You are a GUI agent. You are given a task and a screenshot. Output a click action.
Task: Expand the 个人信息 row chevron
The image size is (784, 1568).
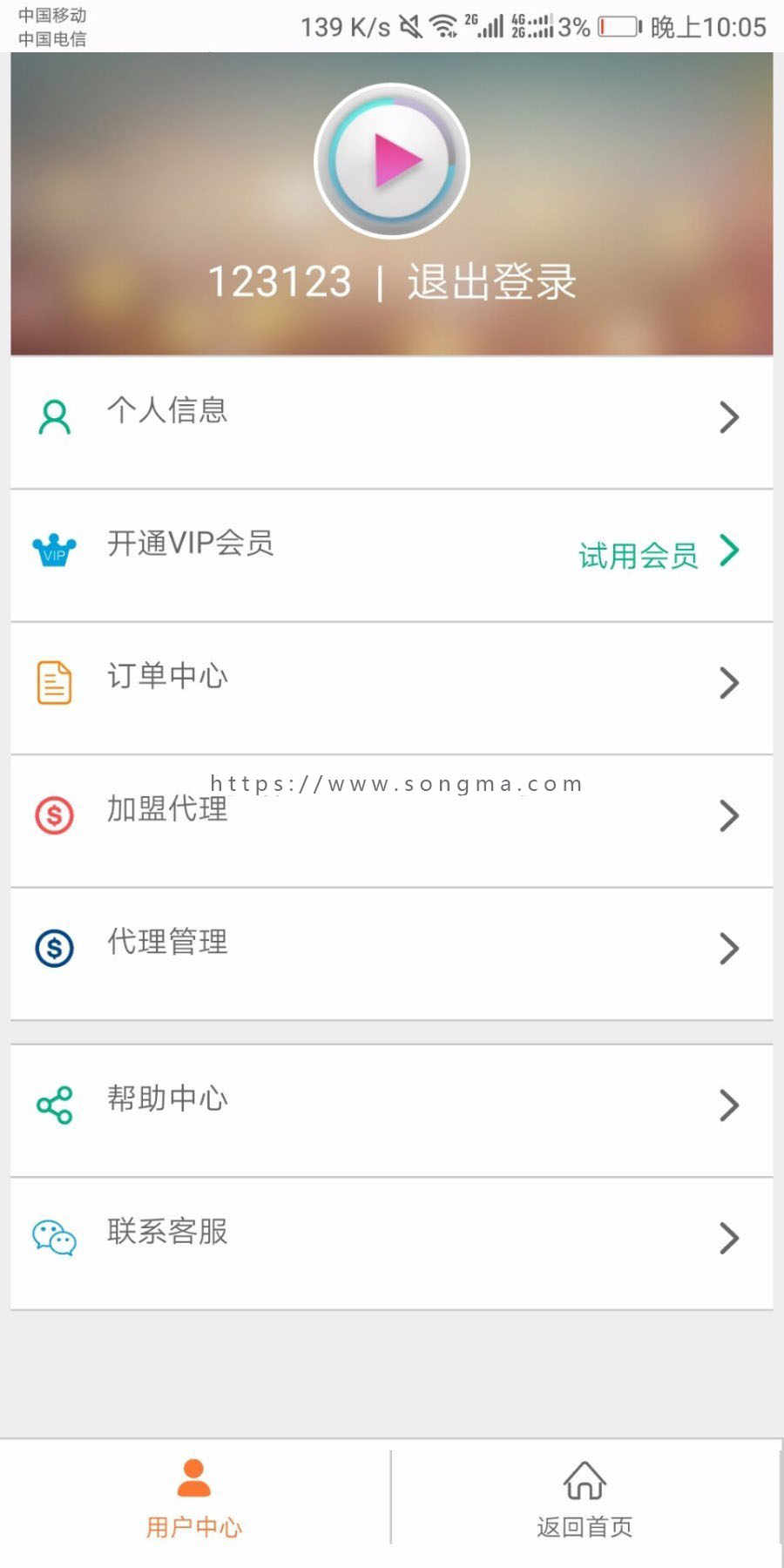pos(730,417)
